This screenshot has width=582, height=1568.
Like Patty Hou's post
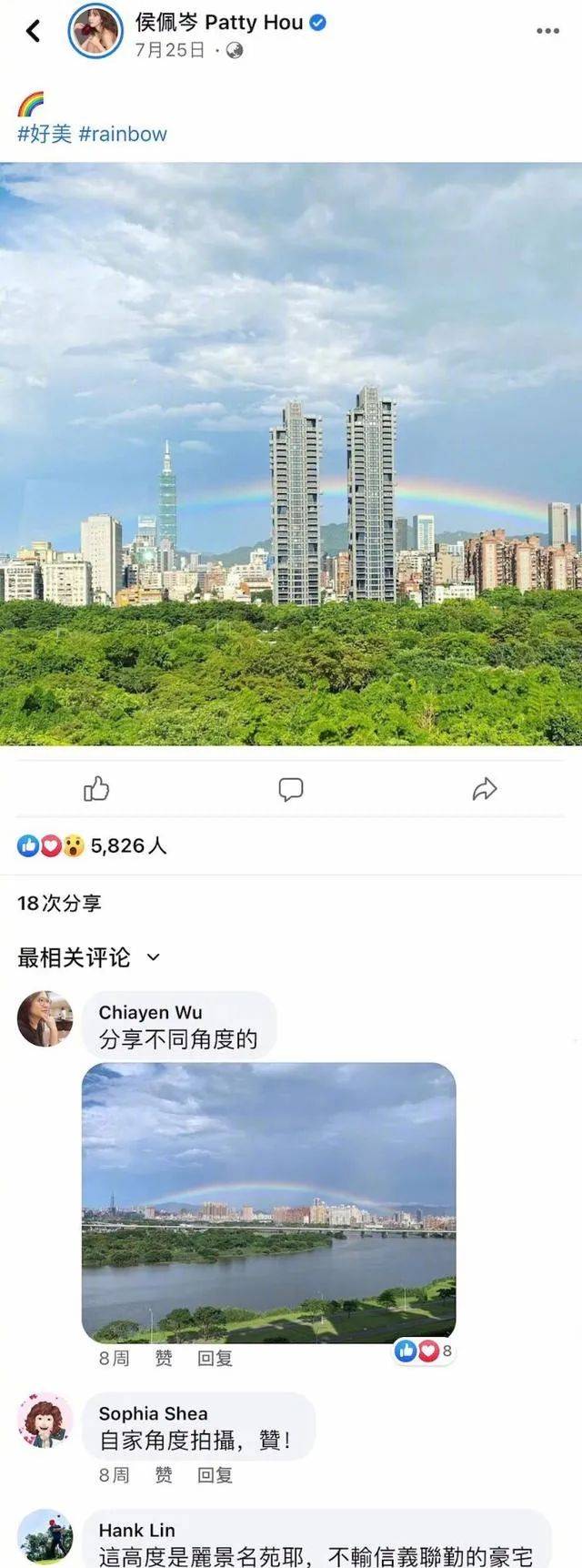96,788
